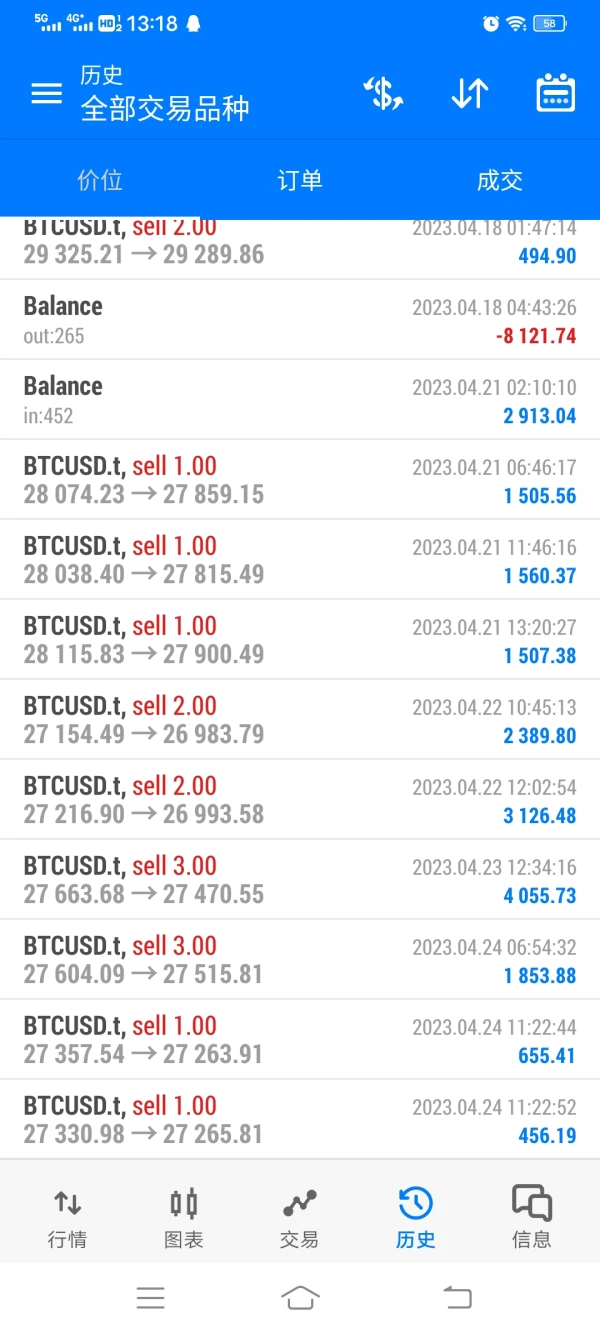Tap the system back button

(456, 1298)
